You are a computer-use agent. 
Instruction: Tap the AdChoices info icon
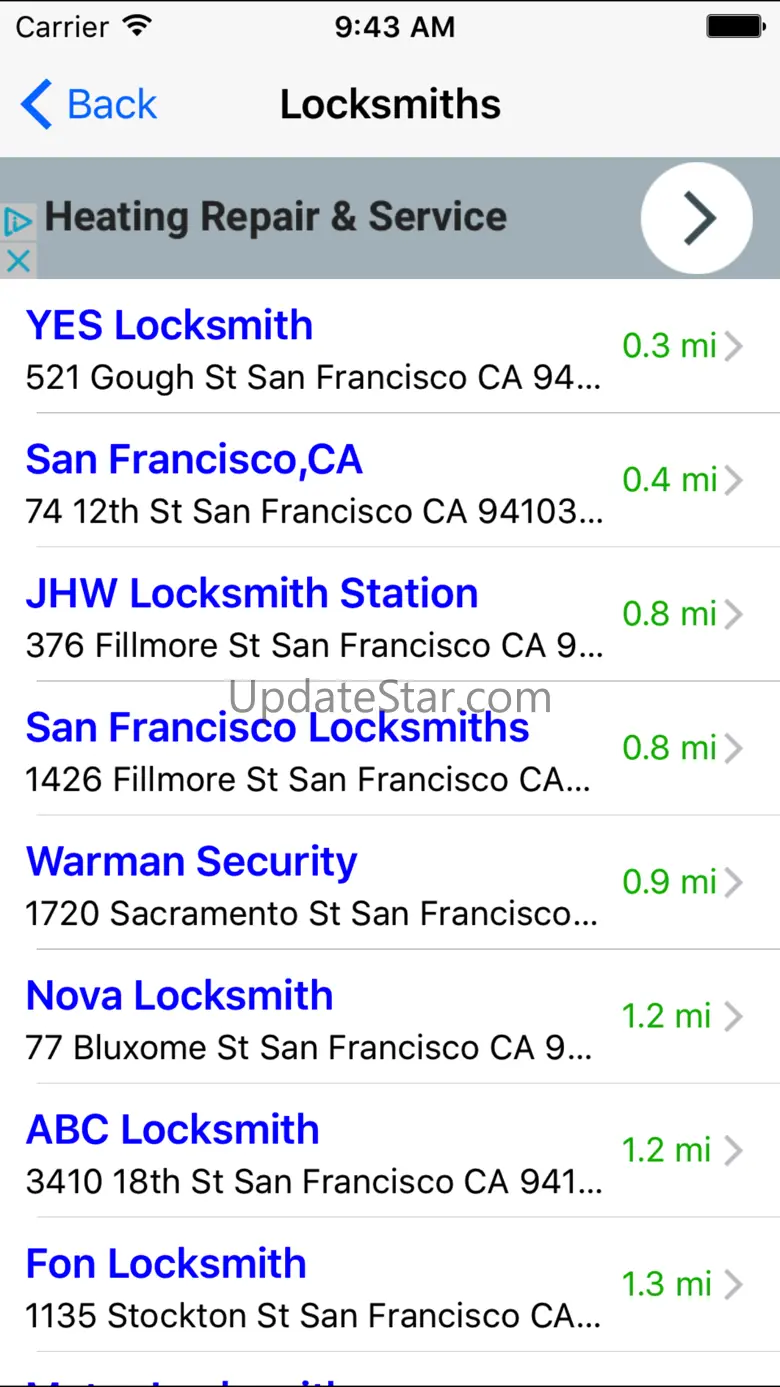coord(18,221)
